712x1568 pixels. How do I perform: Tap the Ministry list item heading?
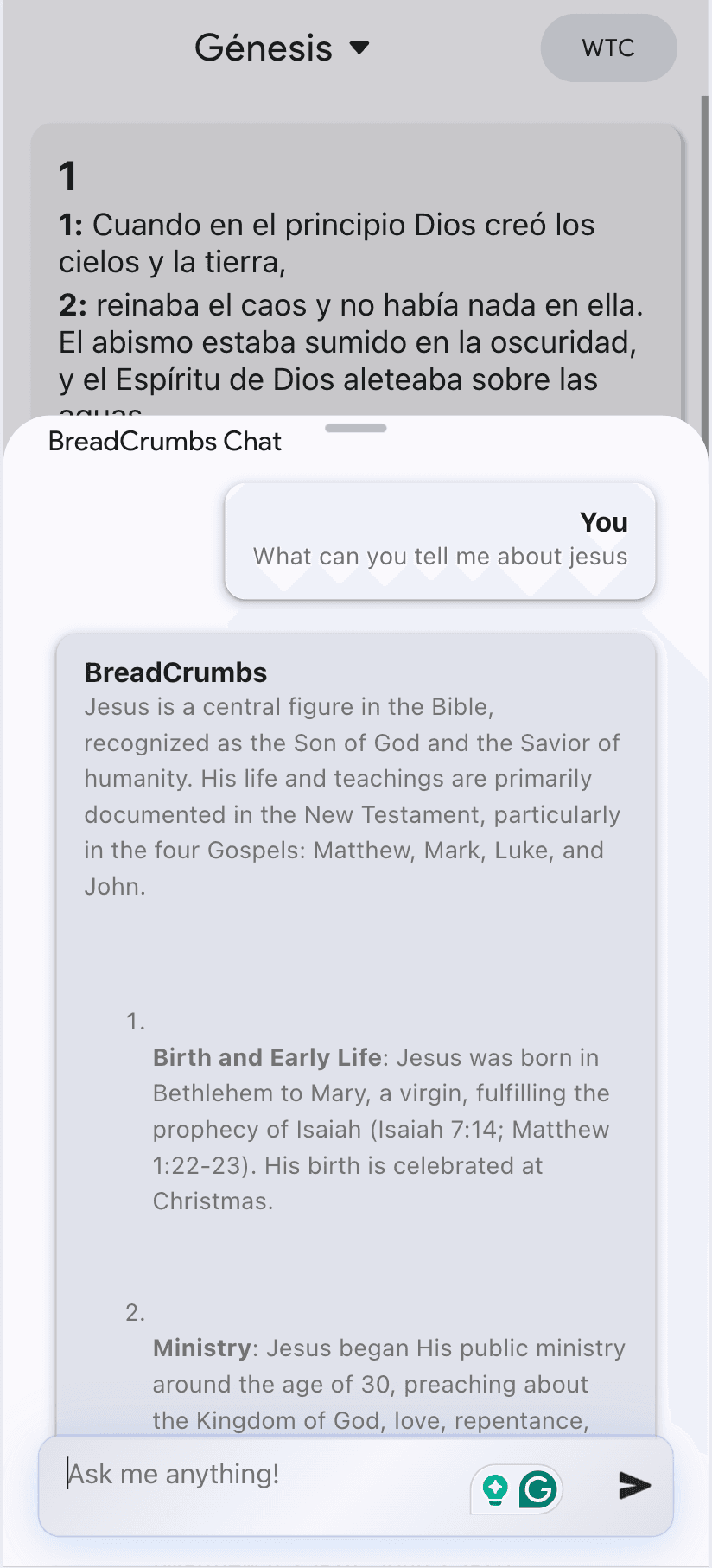click(x=200, y=1348)
